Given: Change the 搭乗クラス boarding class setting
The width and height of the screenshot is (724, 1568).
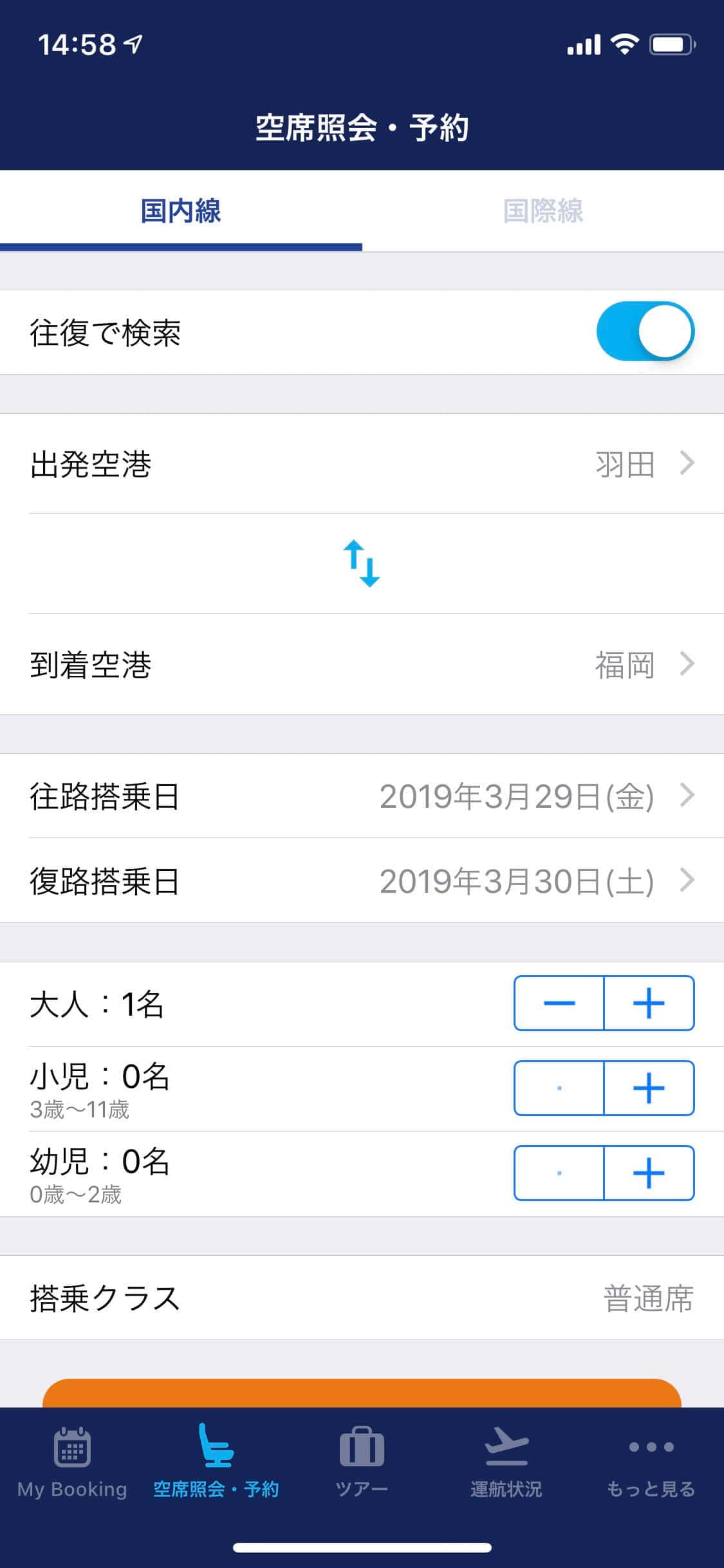Looking at the screenshot, I should [x=362, y=1299].
